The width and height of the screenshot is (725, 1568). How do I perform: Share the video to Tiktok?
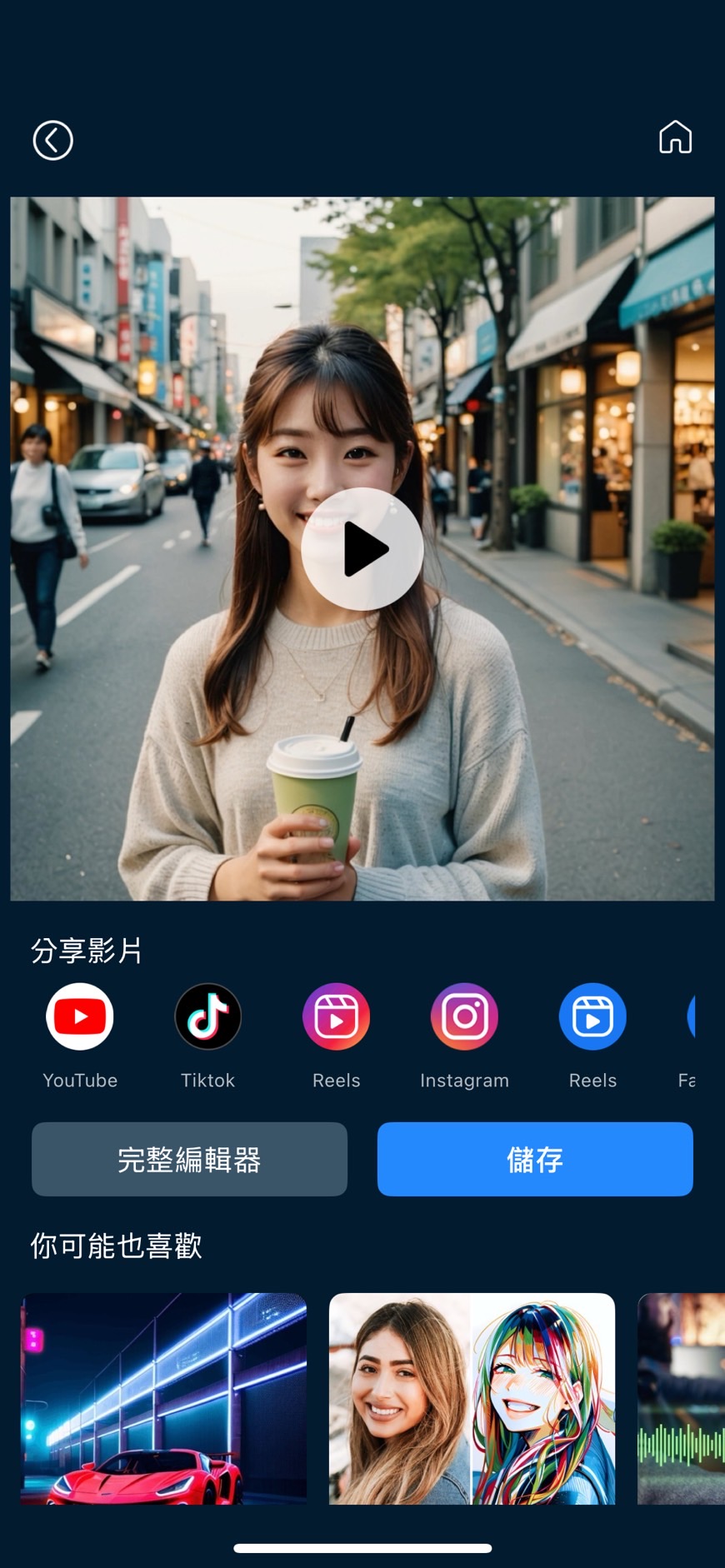click(x=208, y=1016)
